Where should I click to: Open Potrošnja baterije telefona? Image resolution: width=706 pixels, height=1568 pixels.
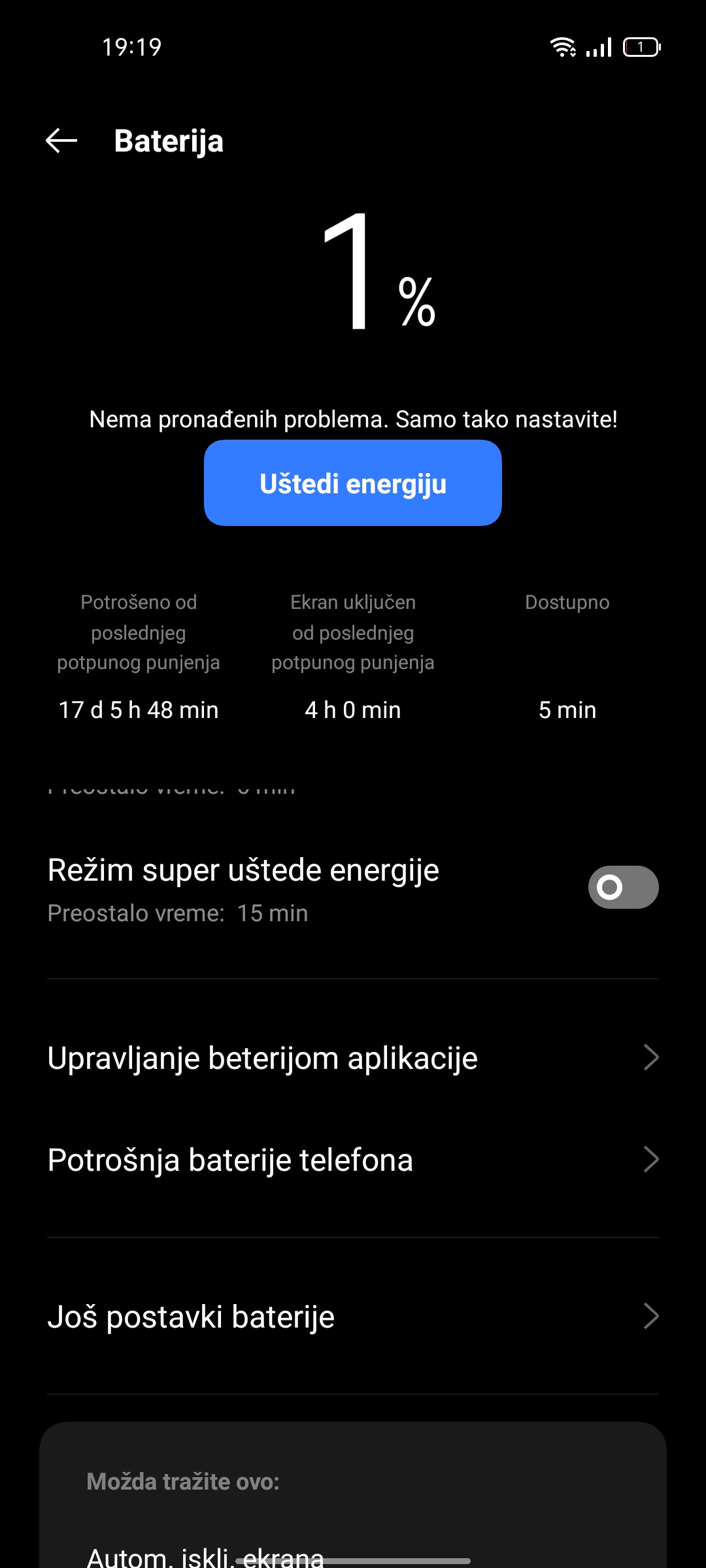tap(353, 1160)
